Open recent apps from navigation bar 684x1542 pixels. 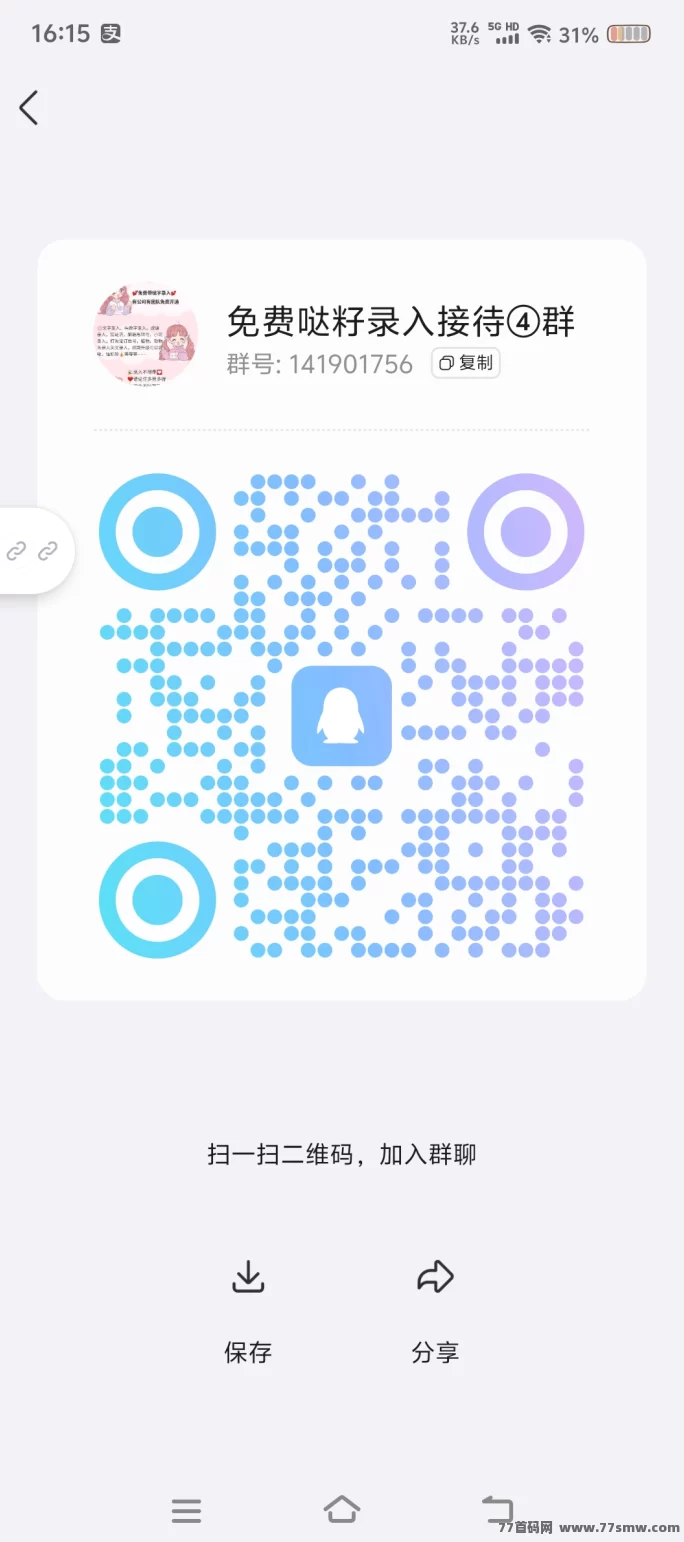(186, 1510)
